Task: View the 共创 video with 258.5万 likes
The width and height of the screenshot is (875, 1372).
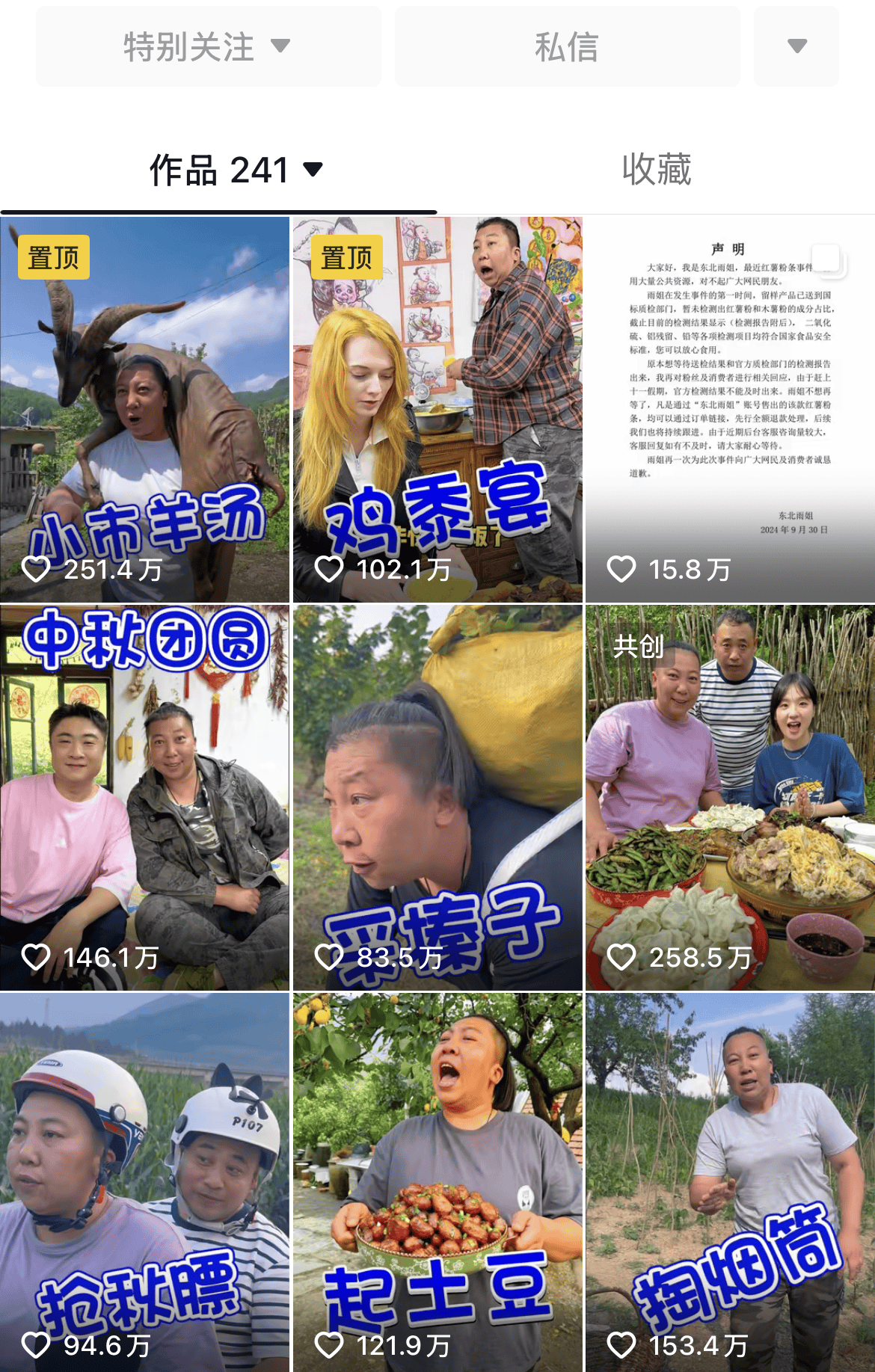Action: pos(730,798)
